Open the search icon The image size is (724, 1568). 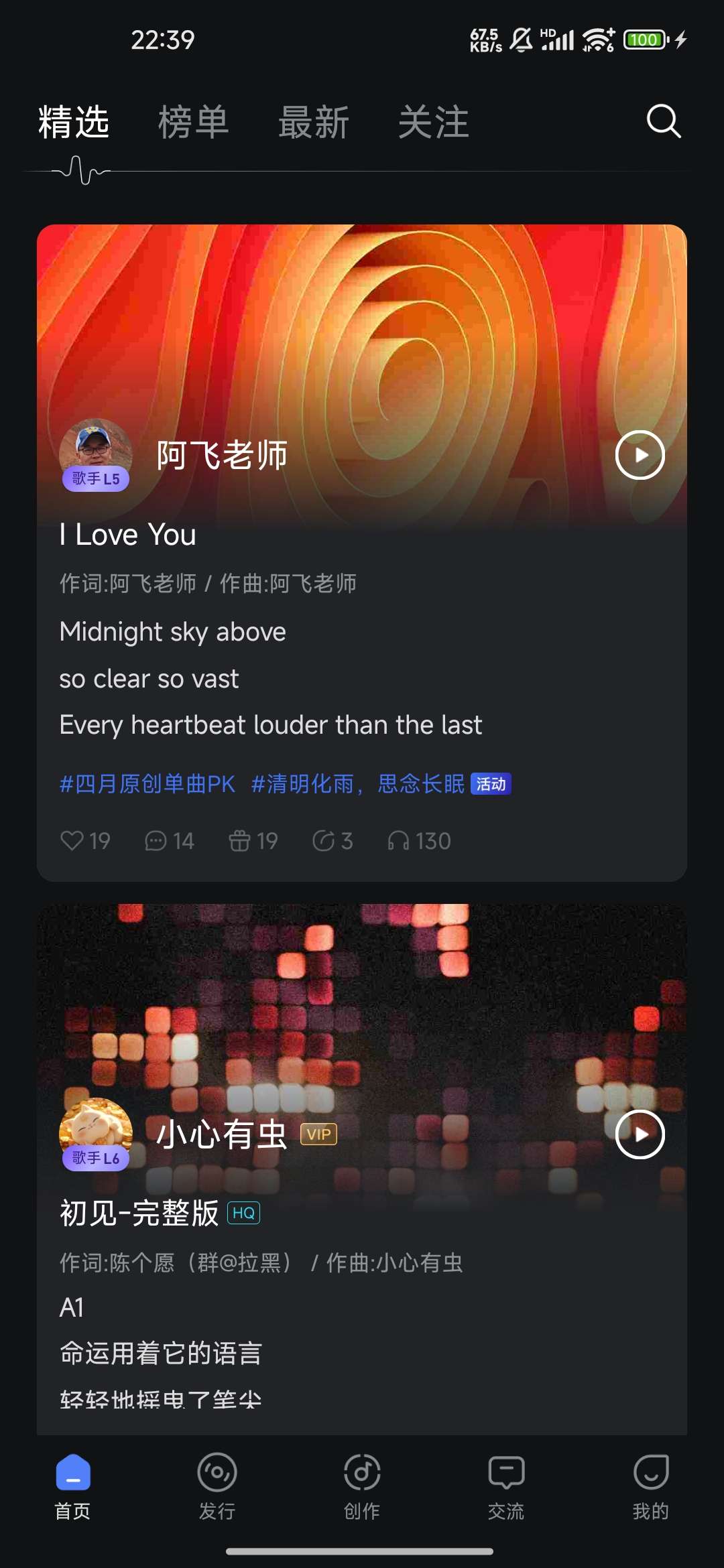pyautogui.click(x=663, y=121)
